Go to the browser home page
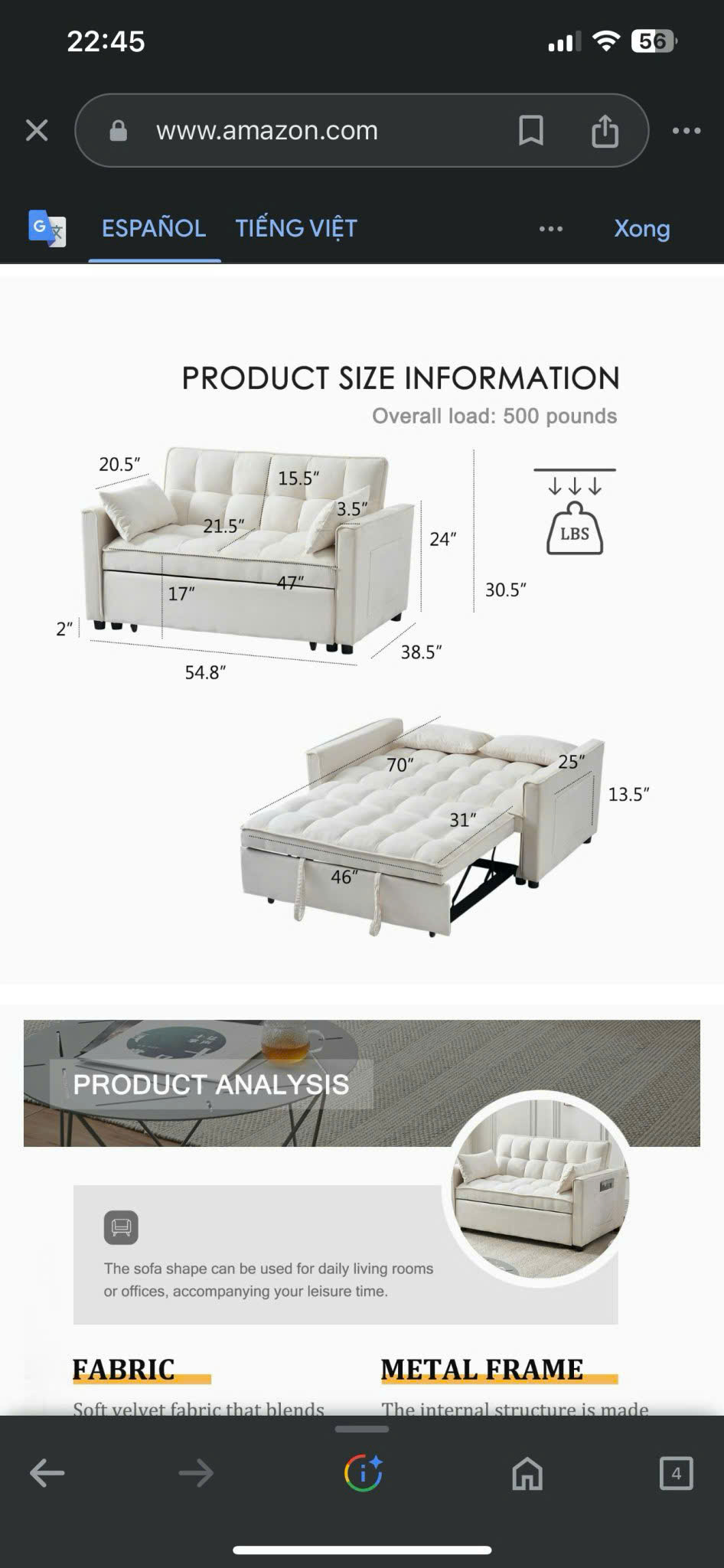Screen dimensions: 724x1568 click(527, 1473)
